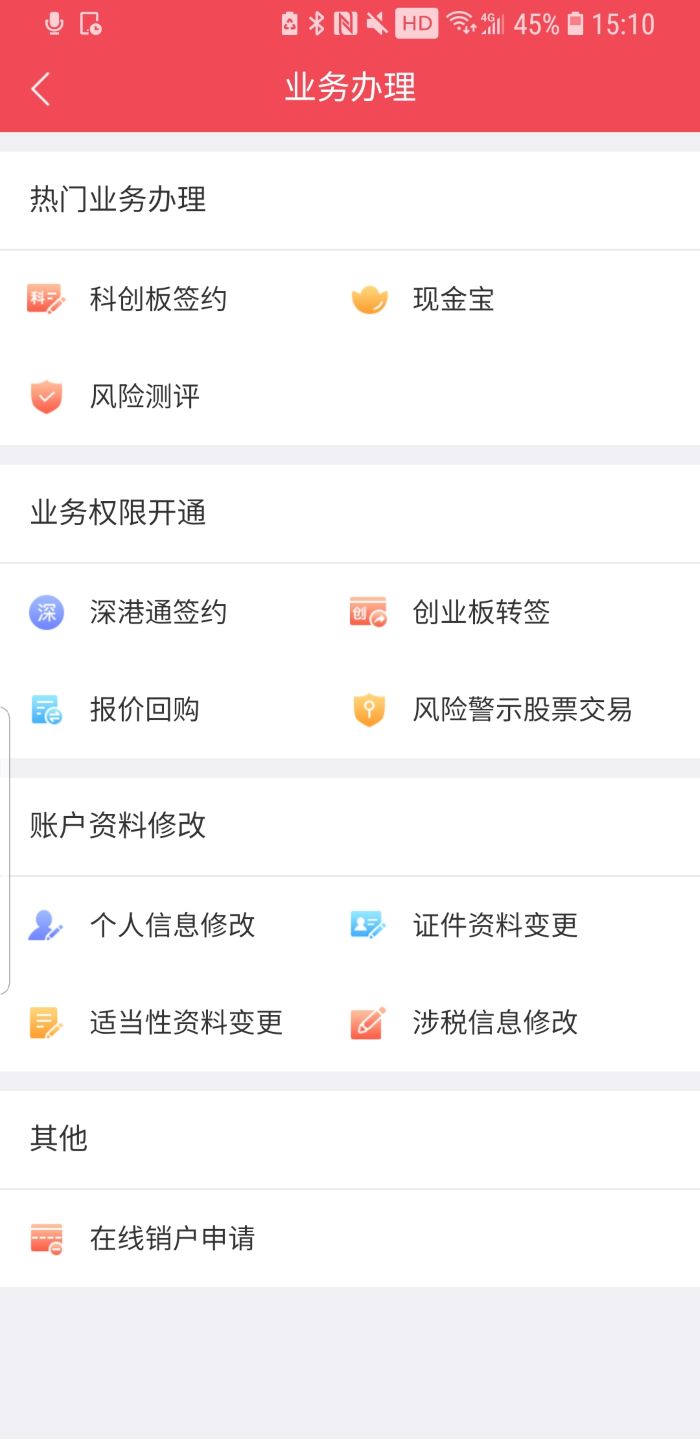Image resolution: width=700 pixels, height=1439 pixels.
Task: Select 创业板转签
Action: pos(480,612)
